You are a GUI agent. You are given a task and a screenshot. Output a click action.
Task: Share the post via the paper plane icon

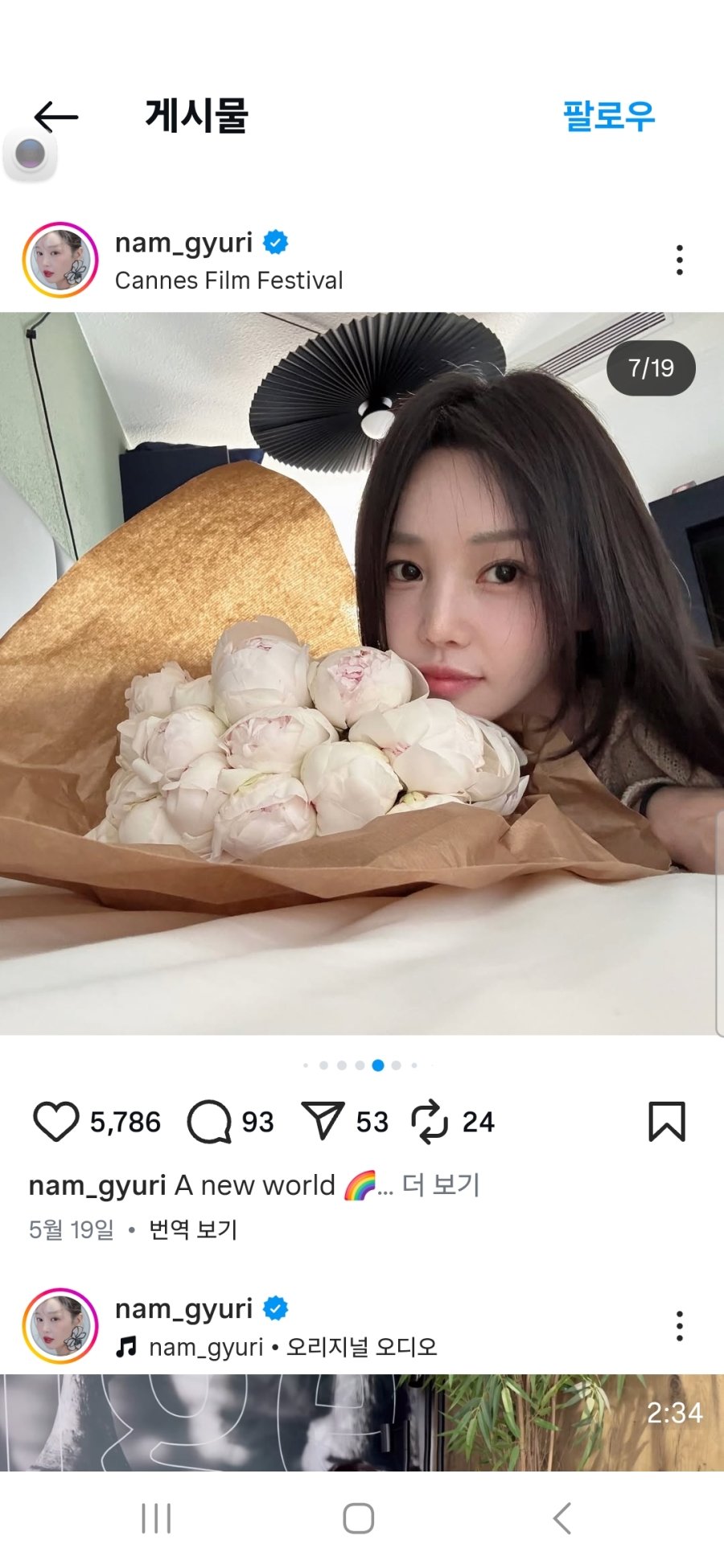tap(323, 1120)
